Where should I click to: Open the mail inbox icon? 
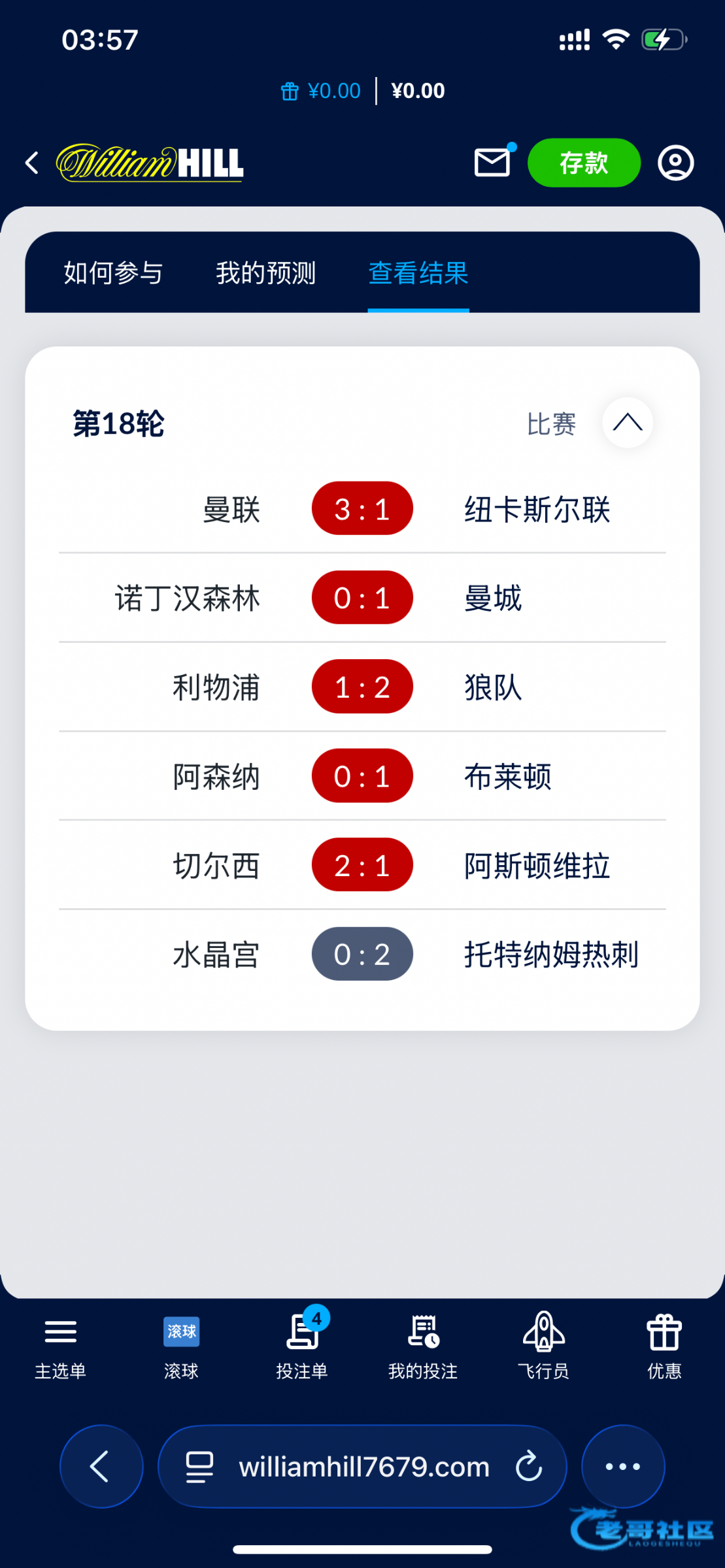point(493,162)
